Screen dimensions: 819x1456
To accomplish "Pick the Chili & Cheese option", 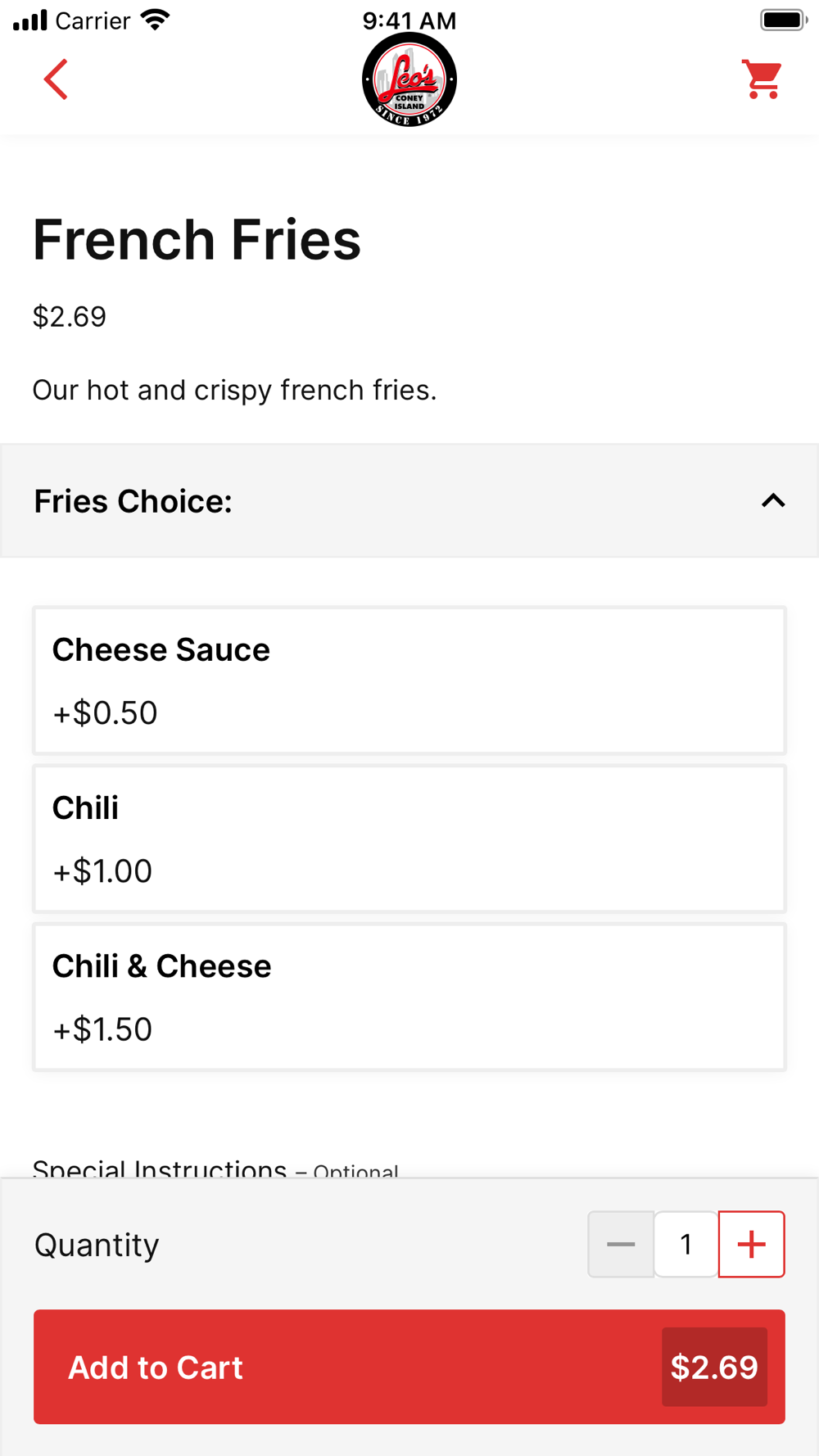I will click(x=409, y=997).
